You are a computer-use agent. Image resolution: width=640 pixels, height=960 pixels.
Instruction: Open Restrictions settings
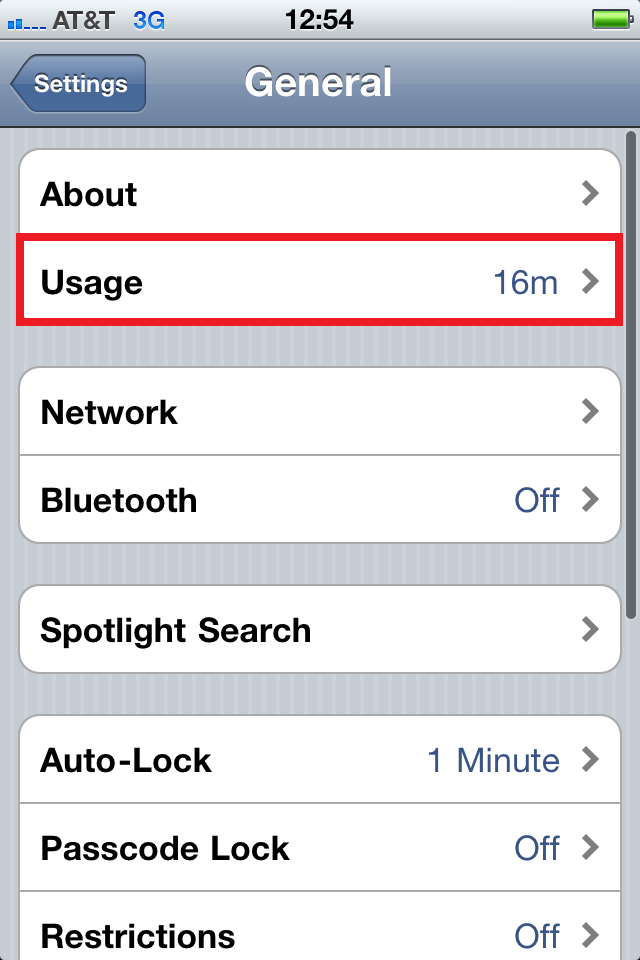pos(320,935)
